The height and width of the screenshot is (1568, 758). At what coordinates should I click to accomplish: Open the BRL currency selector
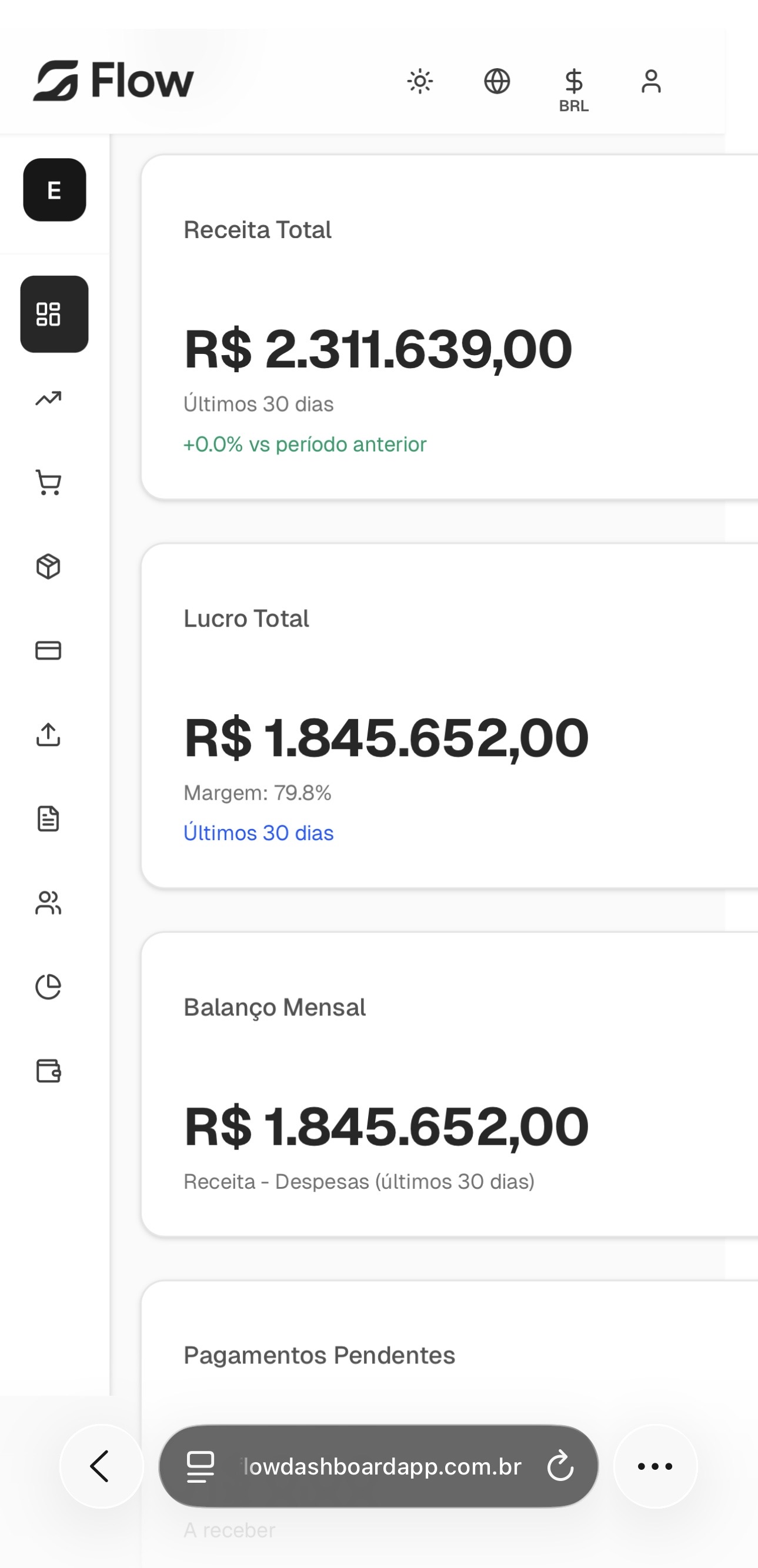[574, 87]
